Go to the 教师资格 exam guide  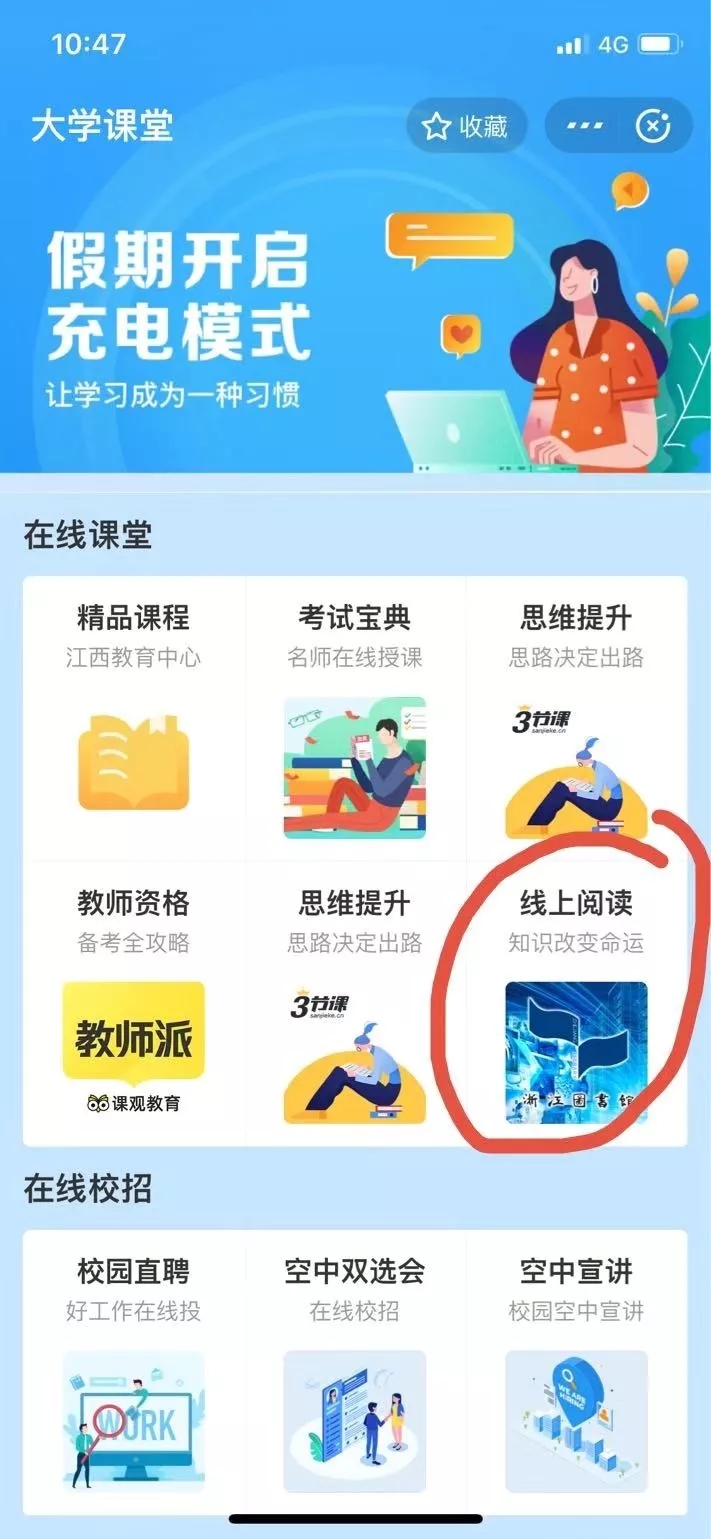click(134, 1005)
